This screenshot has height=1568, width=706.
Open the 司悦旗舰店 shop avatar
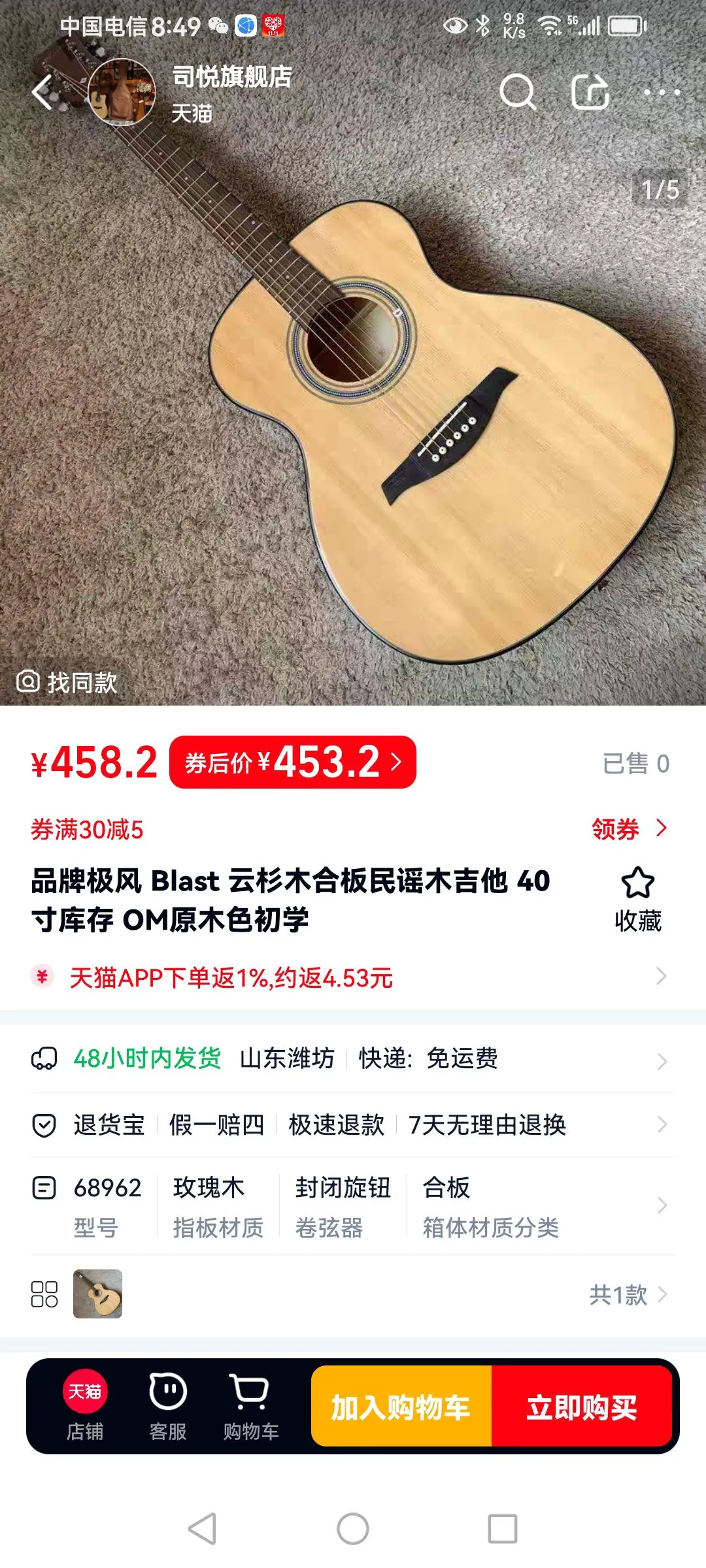tap(122, 92)
